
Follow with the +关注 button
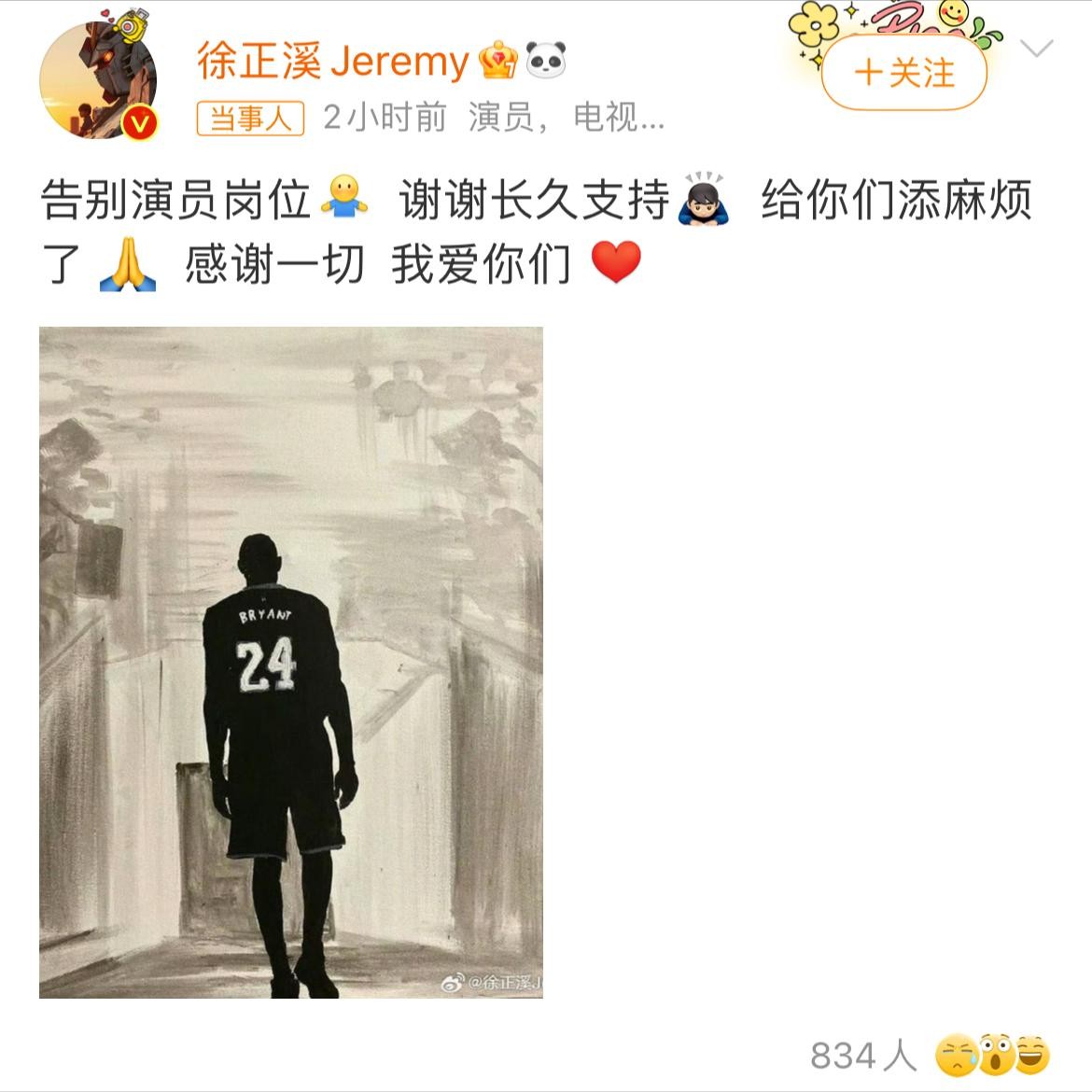[x=903, y=73]
